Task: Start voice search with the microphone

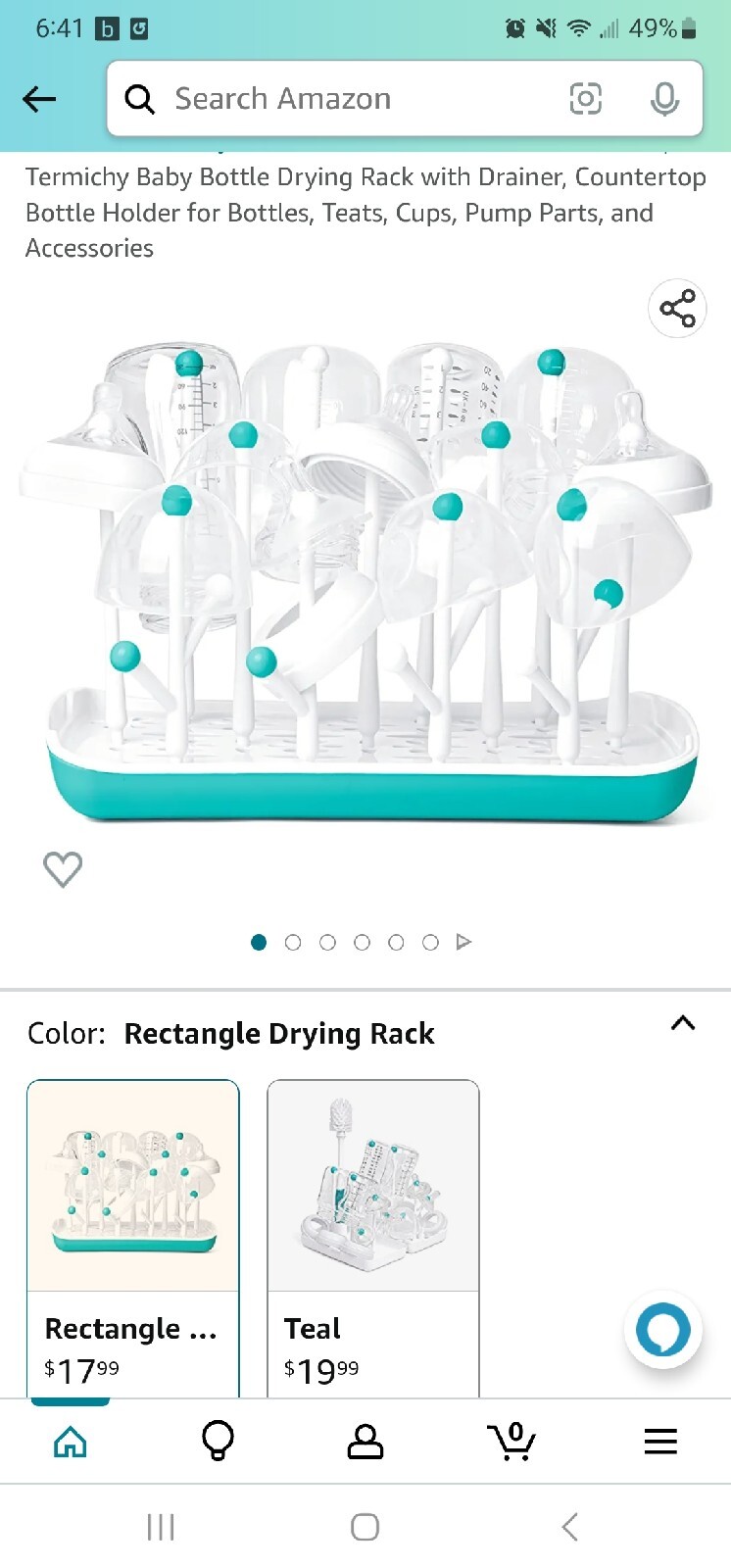Action: pyautogui.click(x=664, y=99)
